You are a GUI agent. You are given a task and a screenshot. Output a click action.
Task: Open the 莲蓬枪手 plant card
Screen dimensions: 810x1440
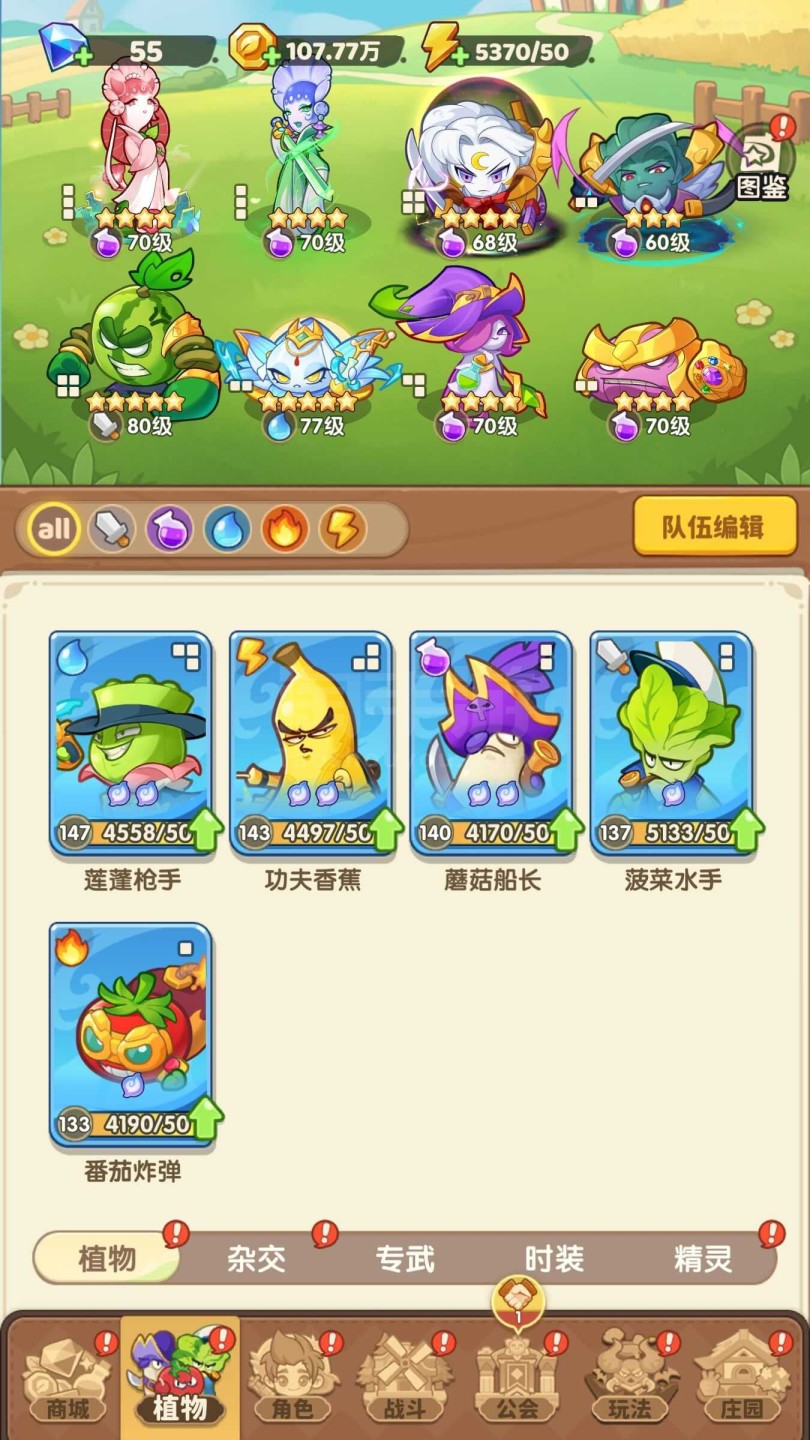[132, 742]
